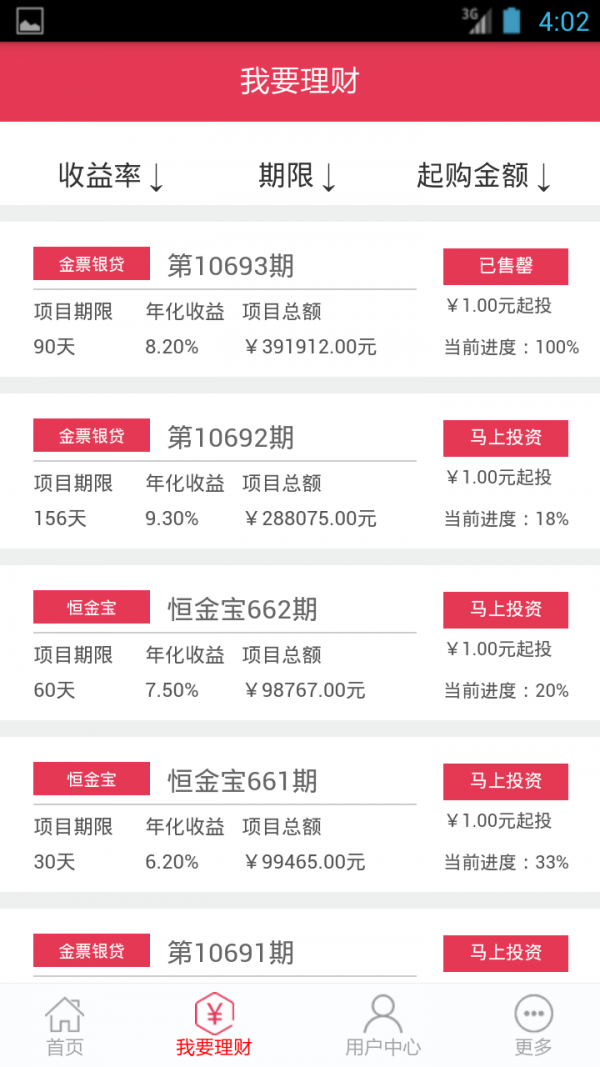Sort by 起购金额
Screen dimensions: 600x1067
484,176
